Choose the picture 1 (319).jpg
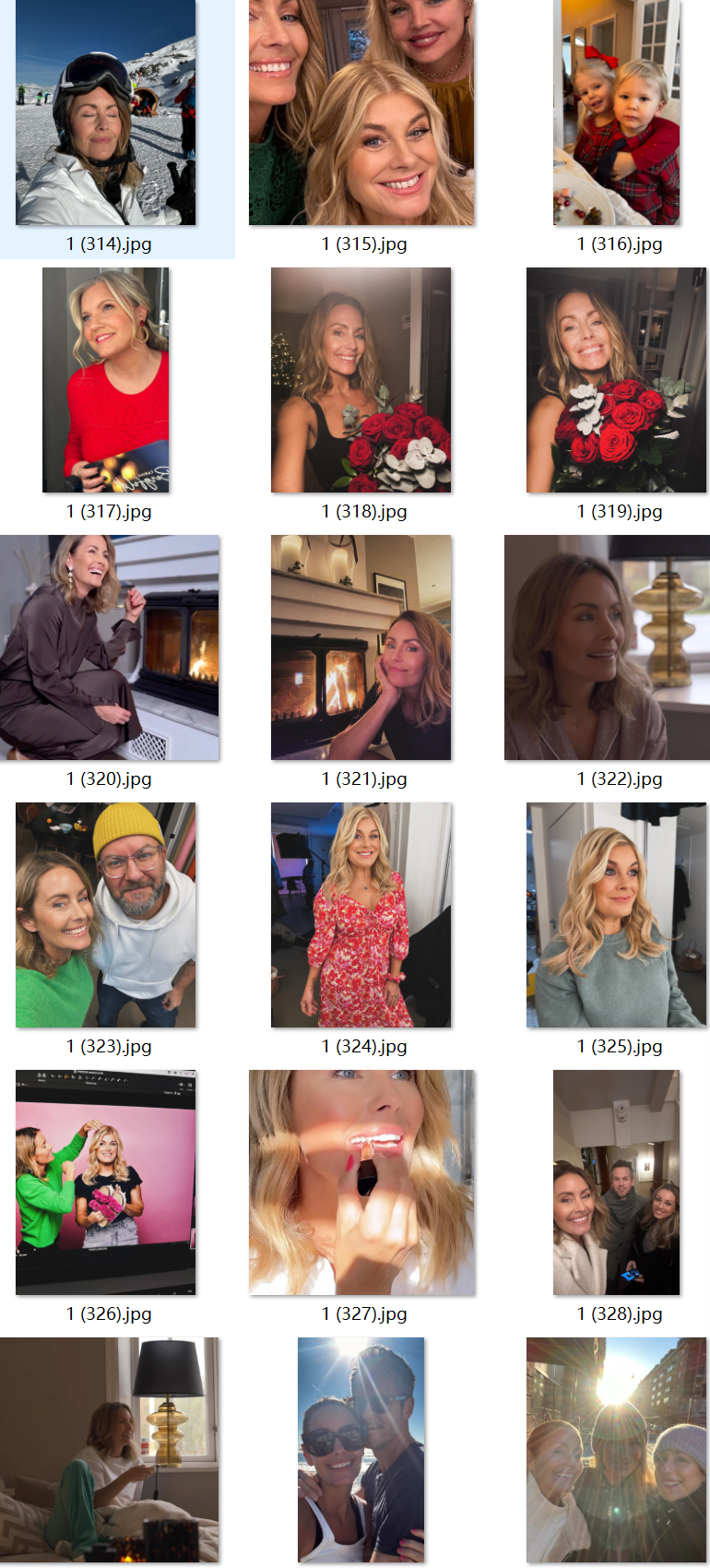The image size is (710, 1568). click(x=617, y=380)
